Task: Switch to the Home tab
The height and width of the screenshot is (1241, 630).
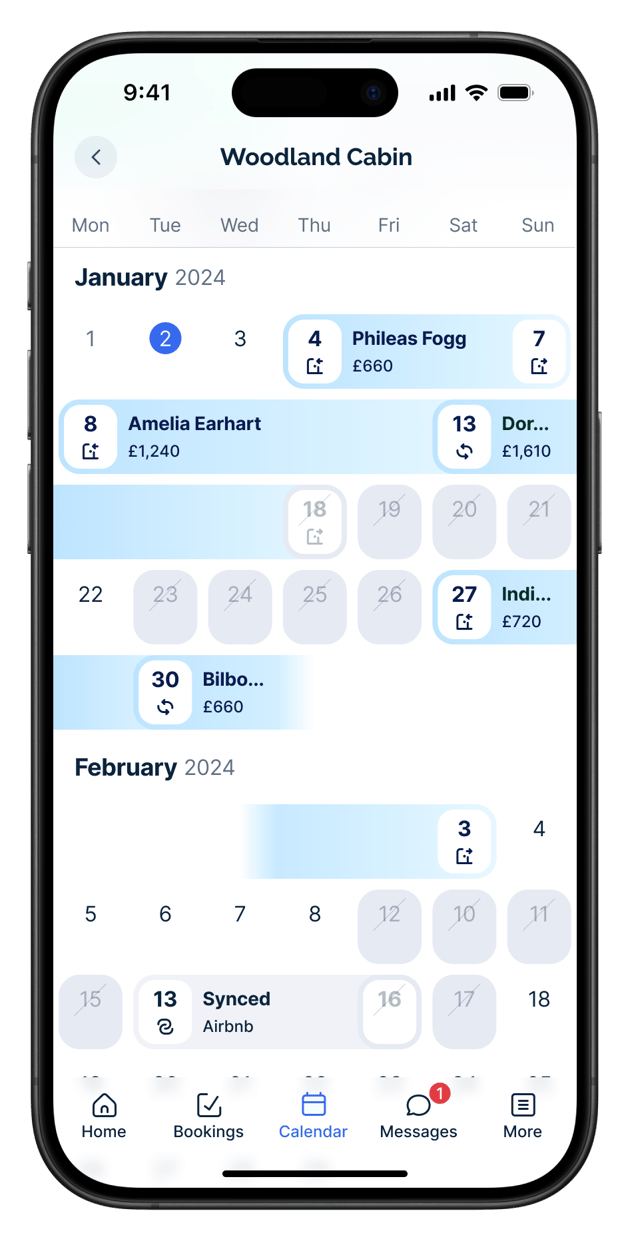Action: [104, 1116]
